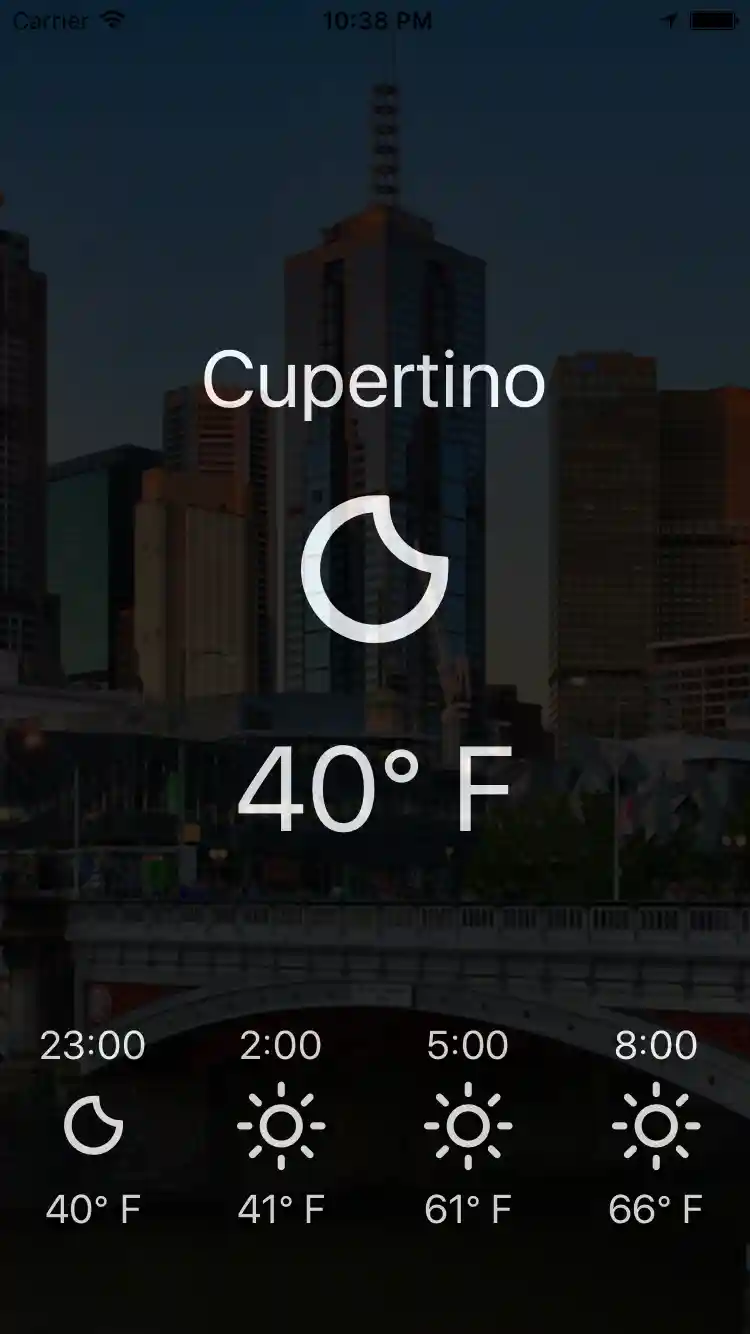Image resolution: width=750 pixels, height=1334 pixels.
Task: Click the moon icon under 23:00
Action: (x=93, y=1122)
